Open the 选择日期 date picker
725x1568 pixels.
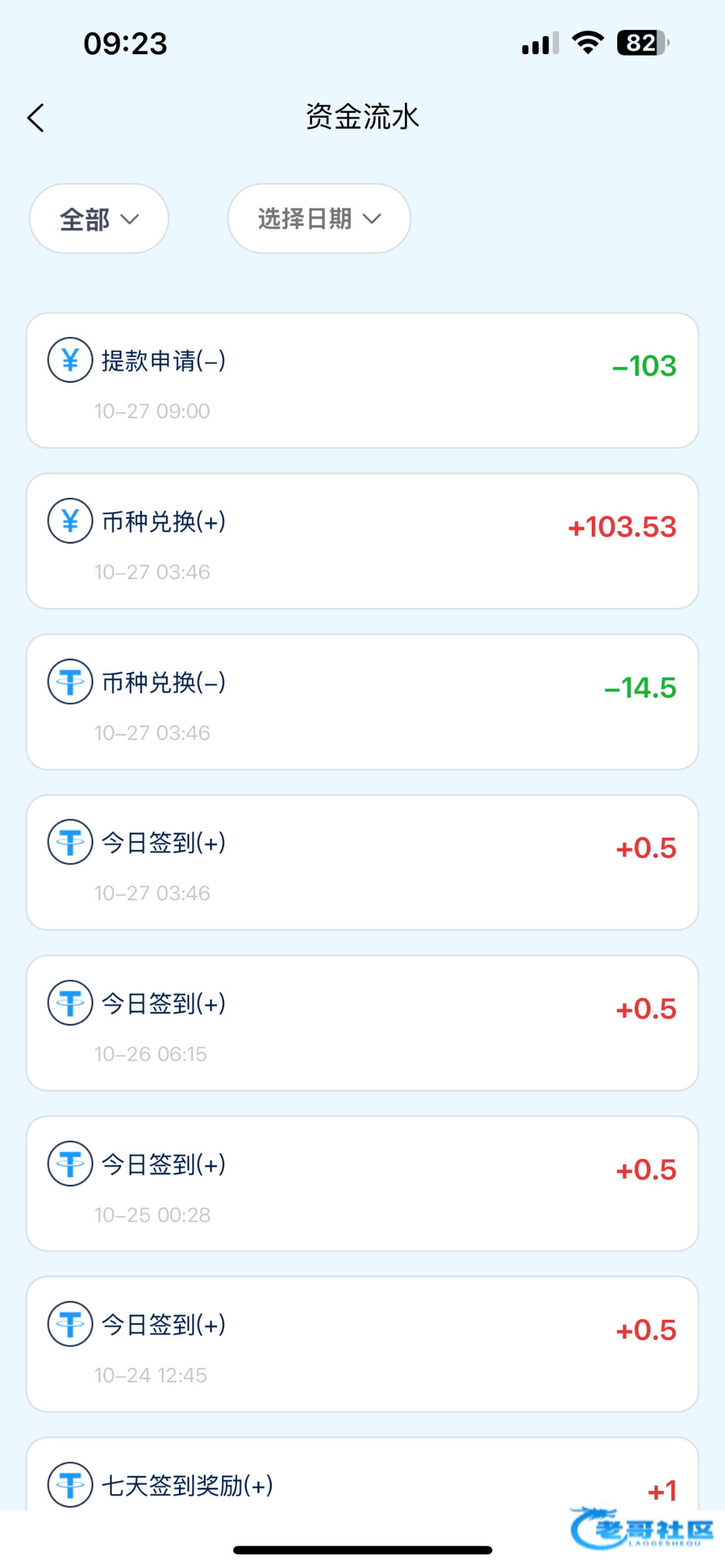click(319, 219)
